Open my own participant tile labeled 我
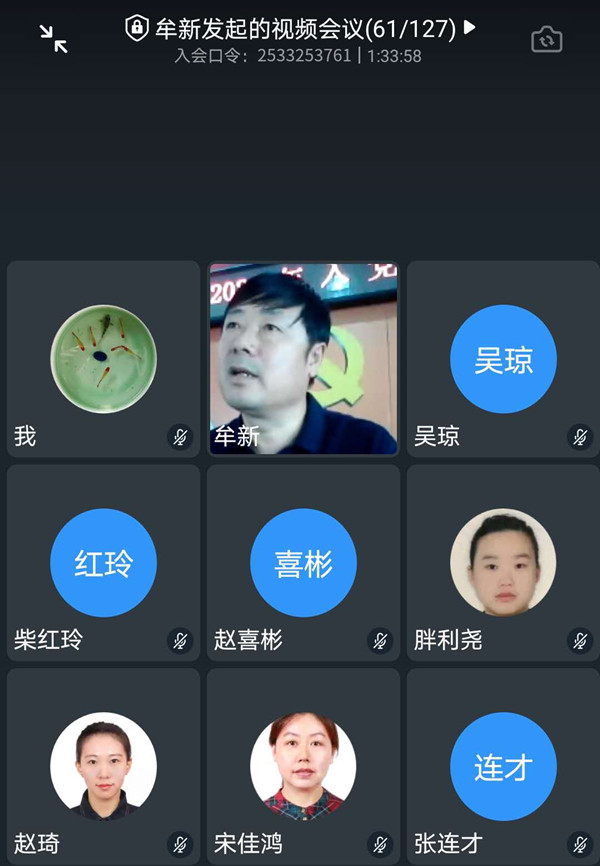This screenshot has width=600, height=866. click(103, 359)
